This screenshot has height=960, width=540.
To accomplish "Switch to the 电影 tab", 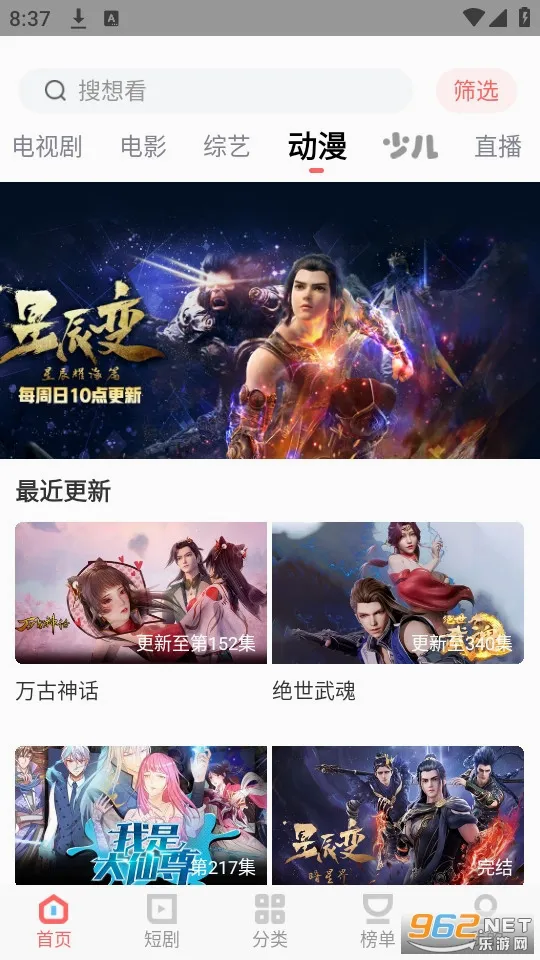I will coord(143,147).
